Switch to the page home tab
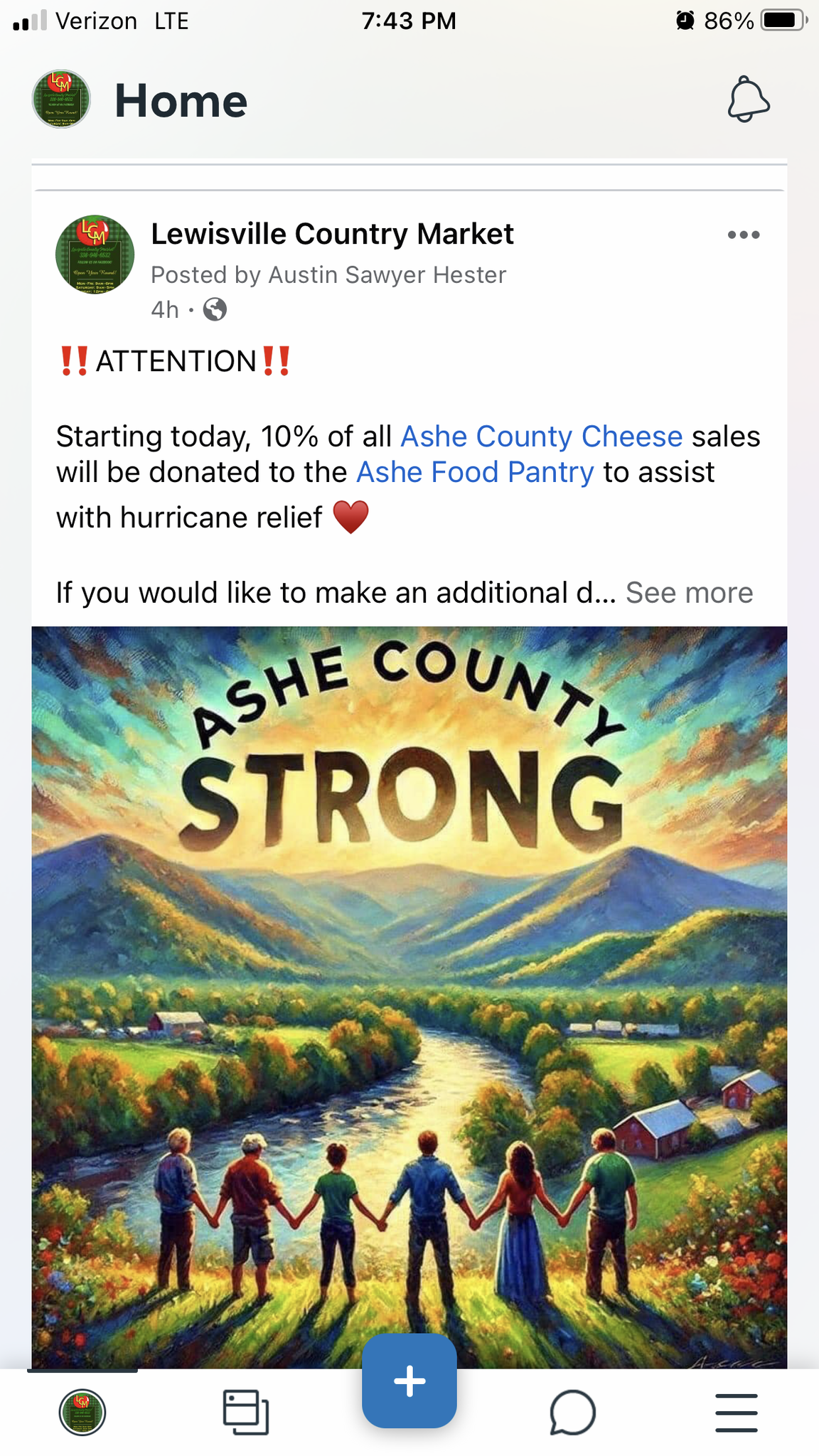This screenshot has width=819, height=1456. click(x=82, y=1412)
